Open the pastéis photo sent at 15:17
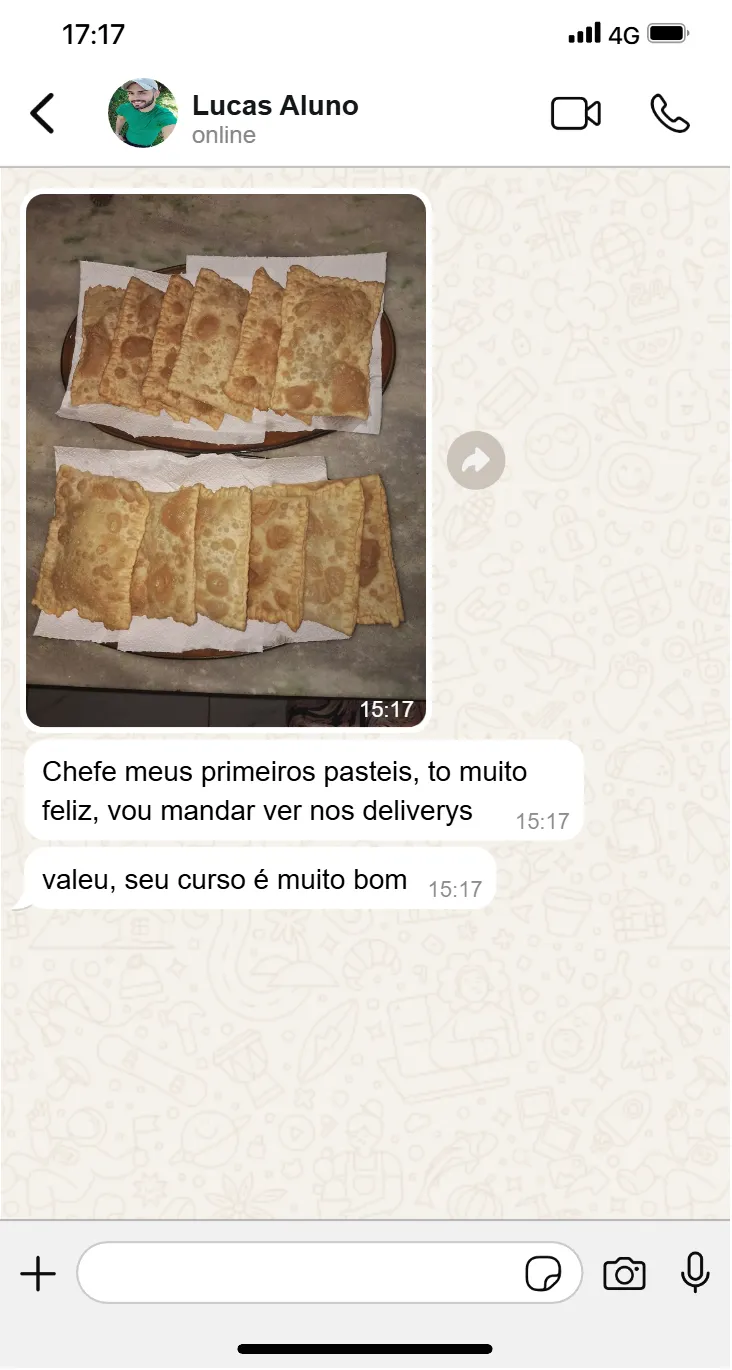Image resolution: width=732 pixels, height=1370 pixels. coord(226,460)
